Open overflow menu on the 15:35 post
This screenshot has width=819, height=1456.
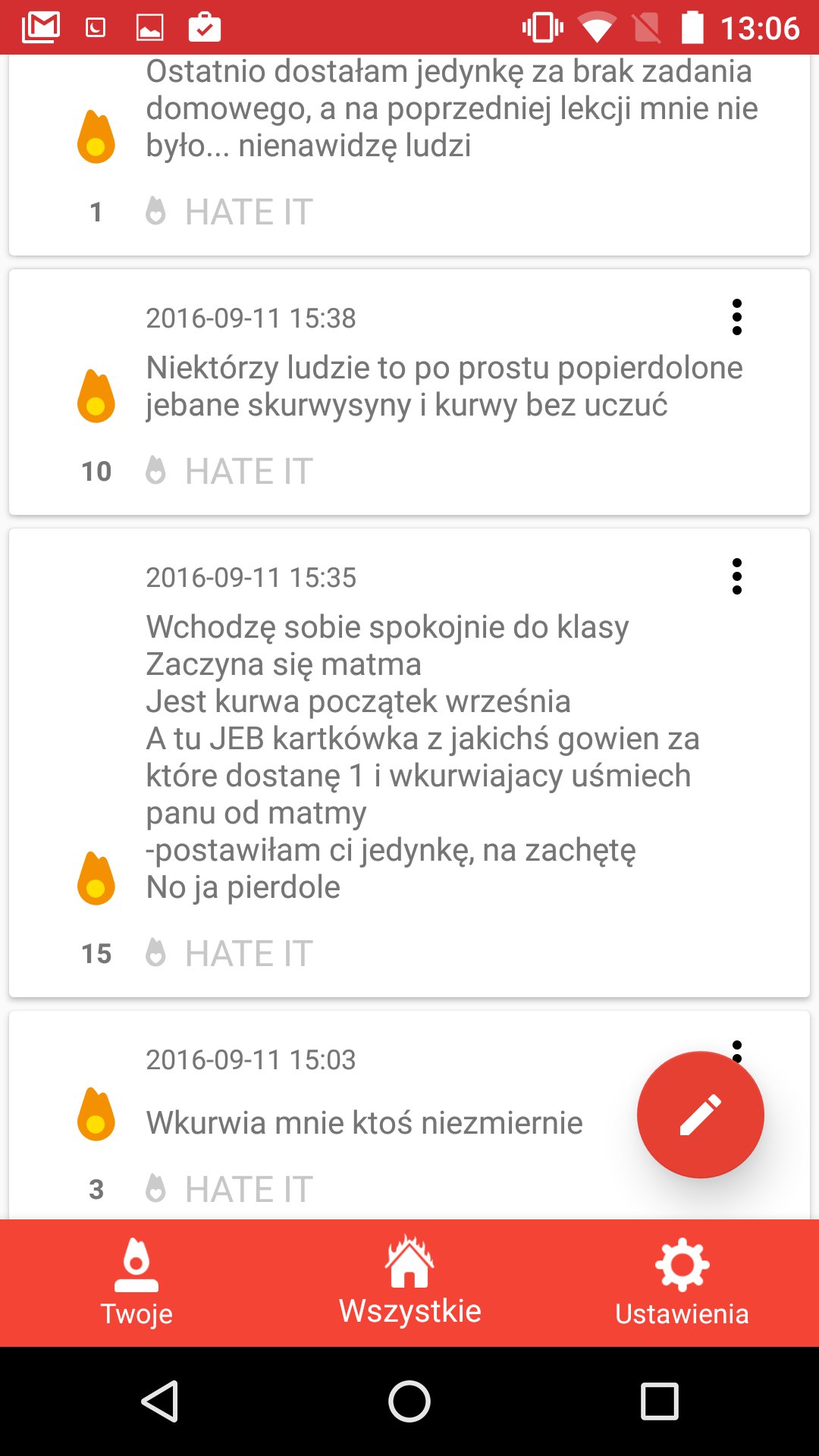[736, 576]
